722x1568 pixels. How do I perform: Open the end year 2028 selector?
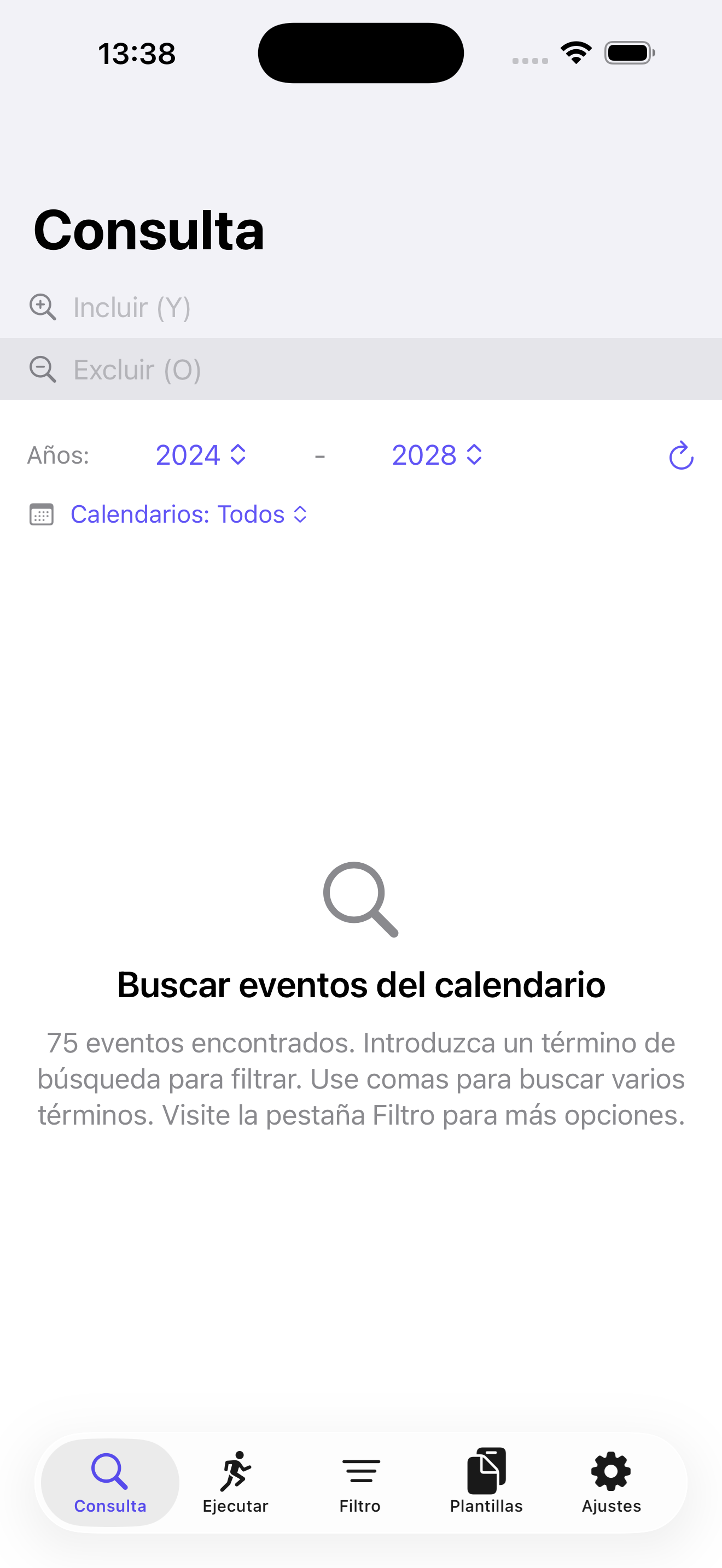pos(436,455)
